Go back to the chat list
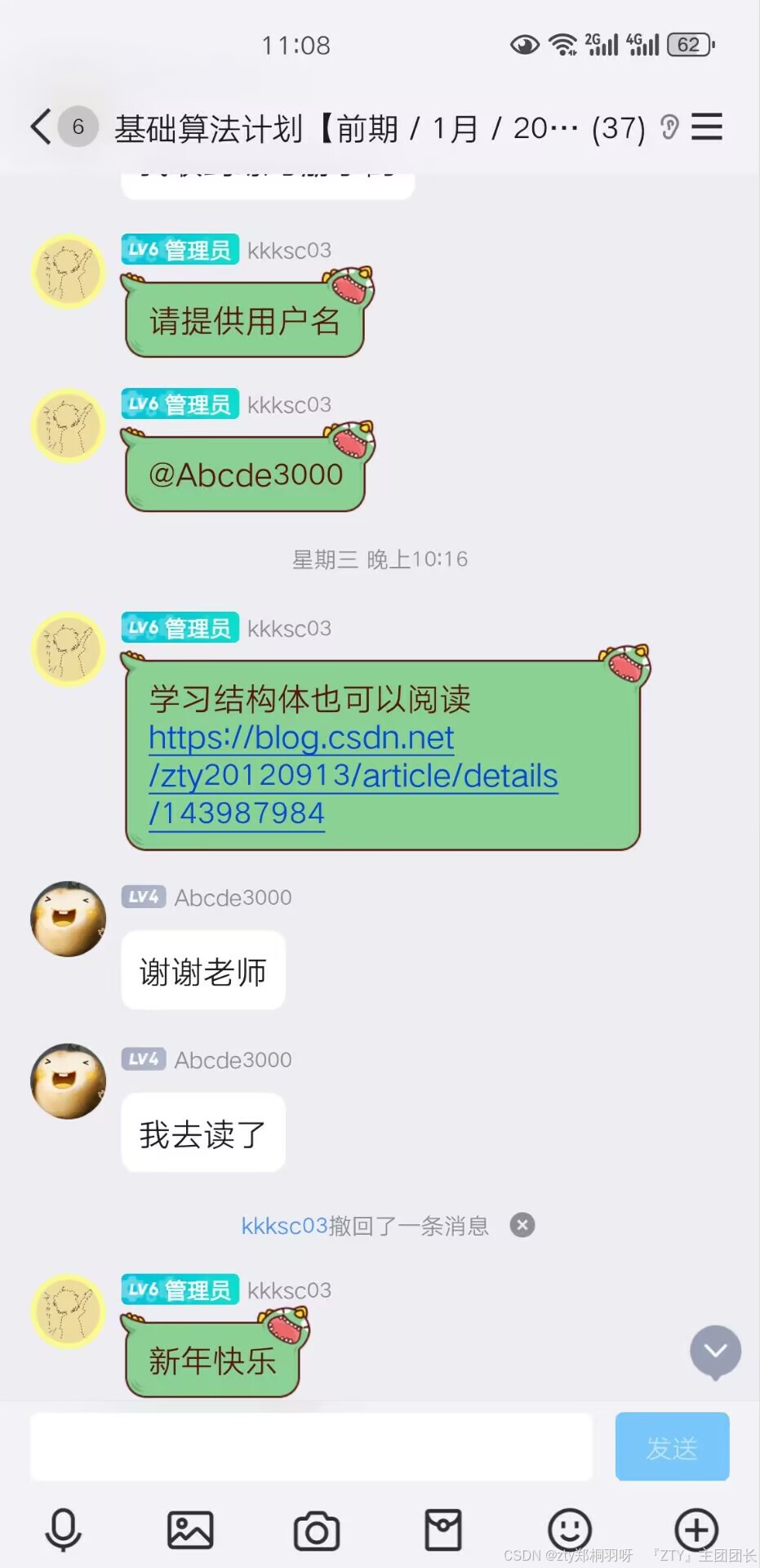 pos(41,127)
